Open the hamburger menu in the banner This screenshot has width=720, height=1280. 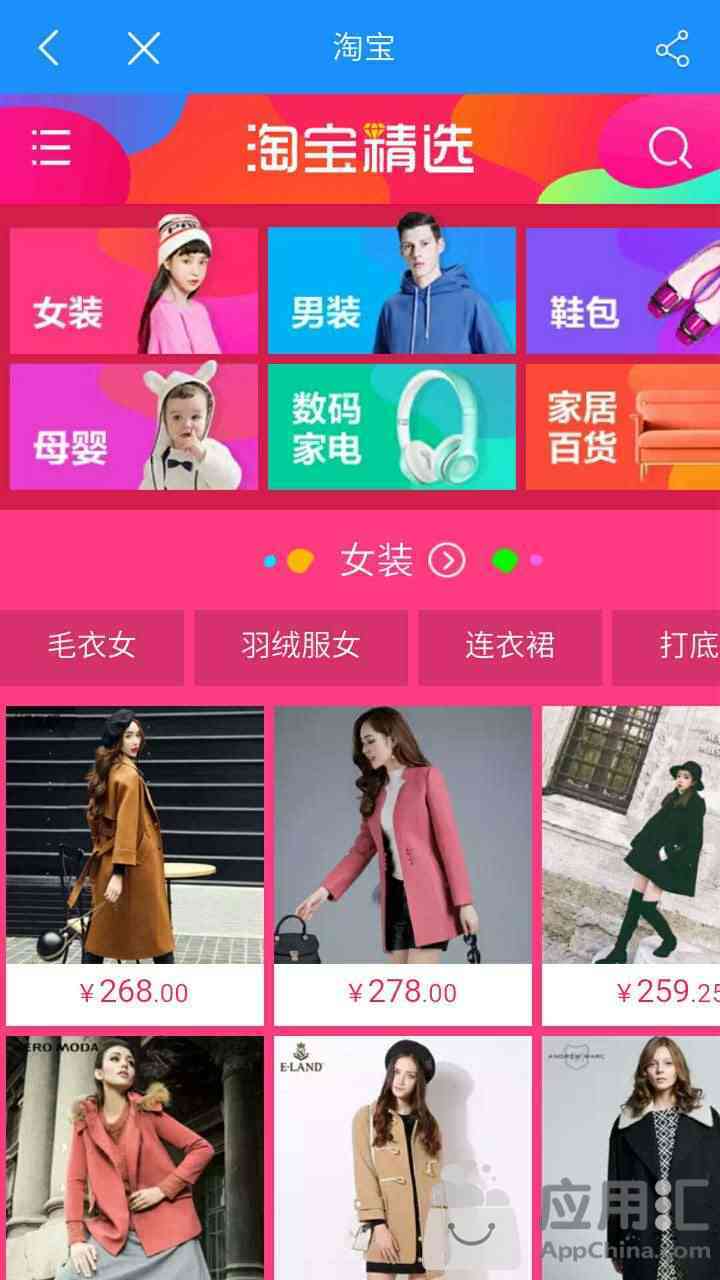pos(51,148)
